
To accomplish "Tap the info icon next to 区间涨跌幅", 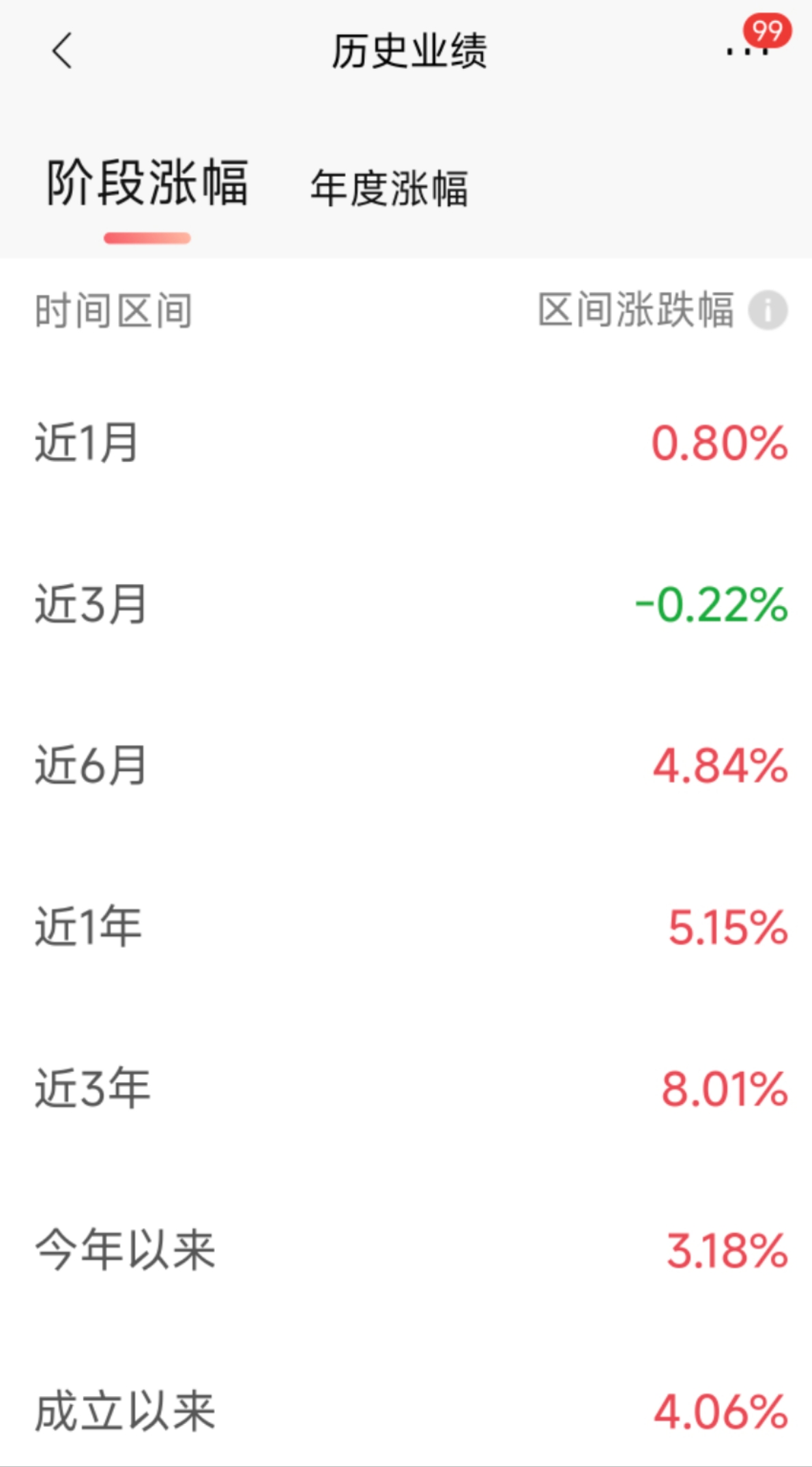I will click(768, 310).
